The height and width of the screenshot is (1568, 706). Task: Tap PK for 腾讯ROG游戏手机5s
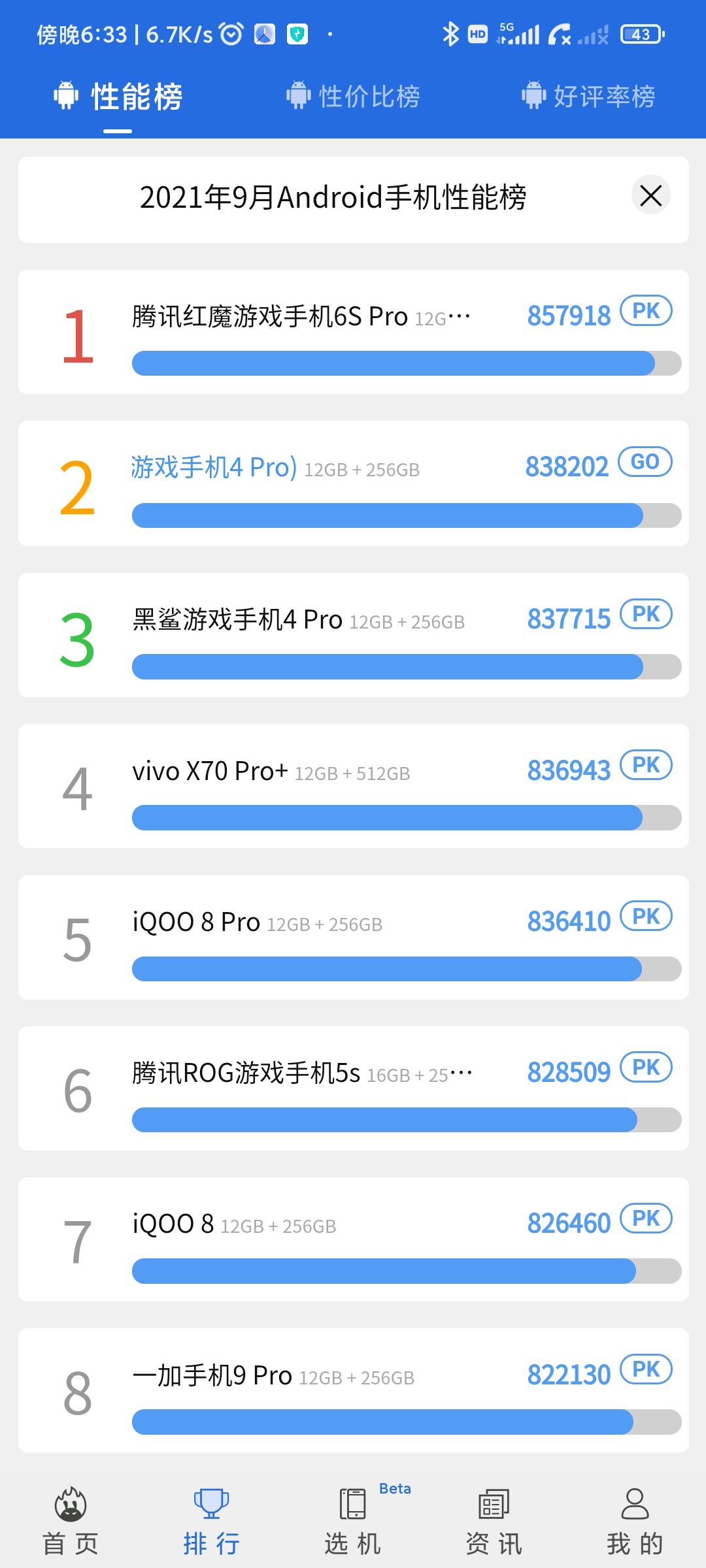coord(646,1067)
